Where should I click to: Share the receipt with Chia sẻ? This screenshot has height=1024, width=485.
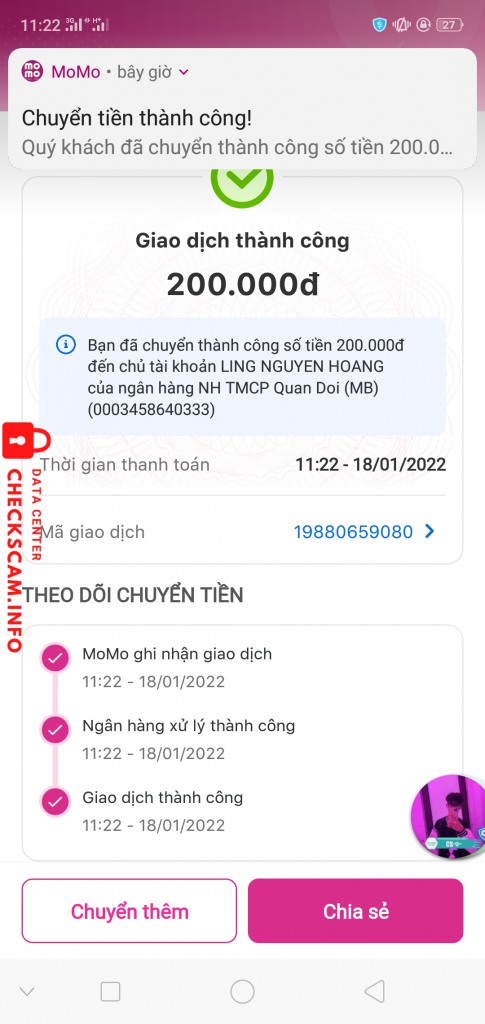tap(356, 911)
